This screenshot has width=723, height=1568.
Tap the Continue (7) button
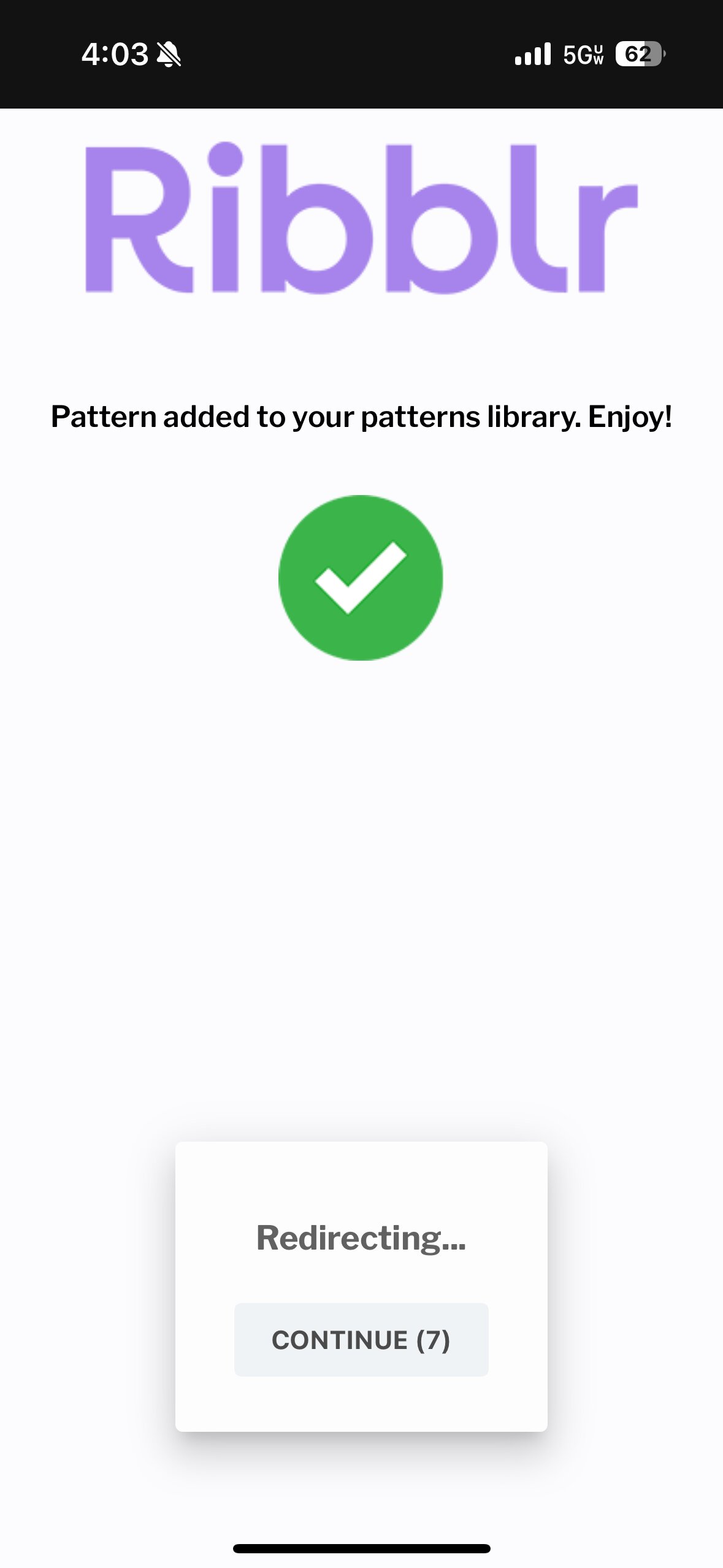coord(361,1340)
